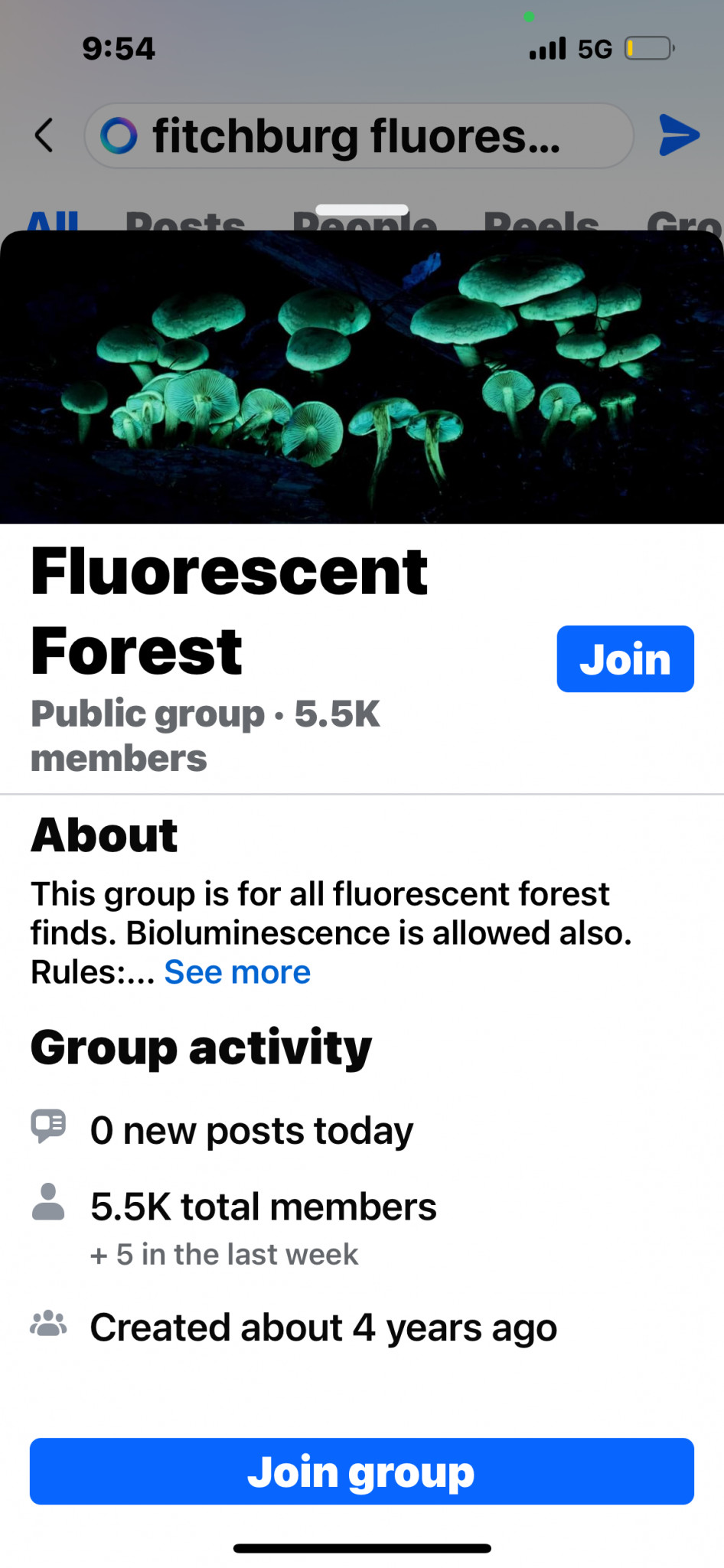Expand About text with See more

237,972
